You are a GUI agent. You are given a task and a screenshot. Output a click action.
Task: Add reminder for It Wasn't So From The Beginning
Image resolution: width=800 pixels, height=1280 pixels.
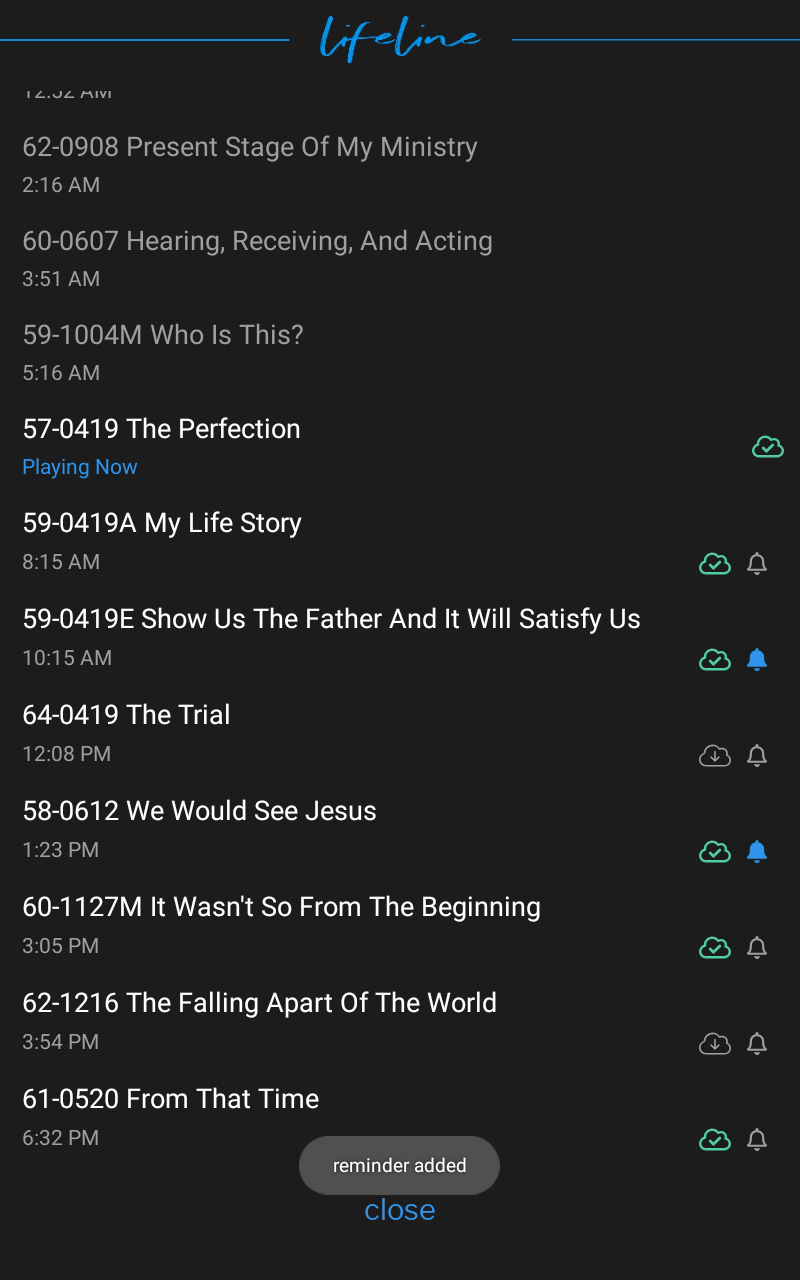757,948
